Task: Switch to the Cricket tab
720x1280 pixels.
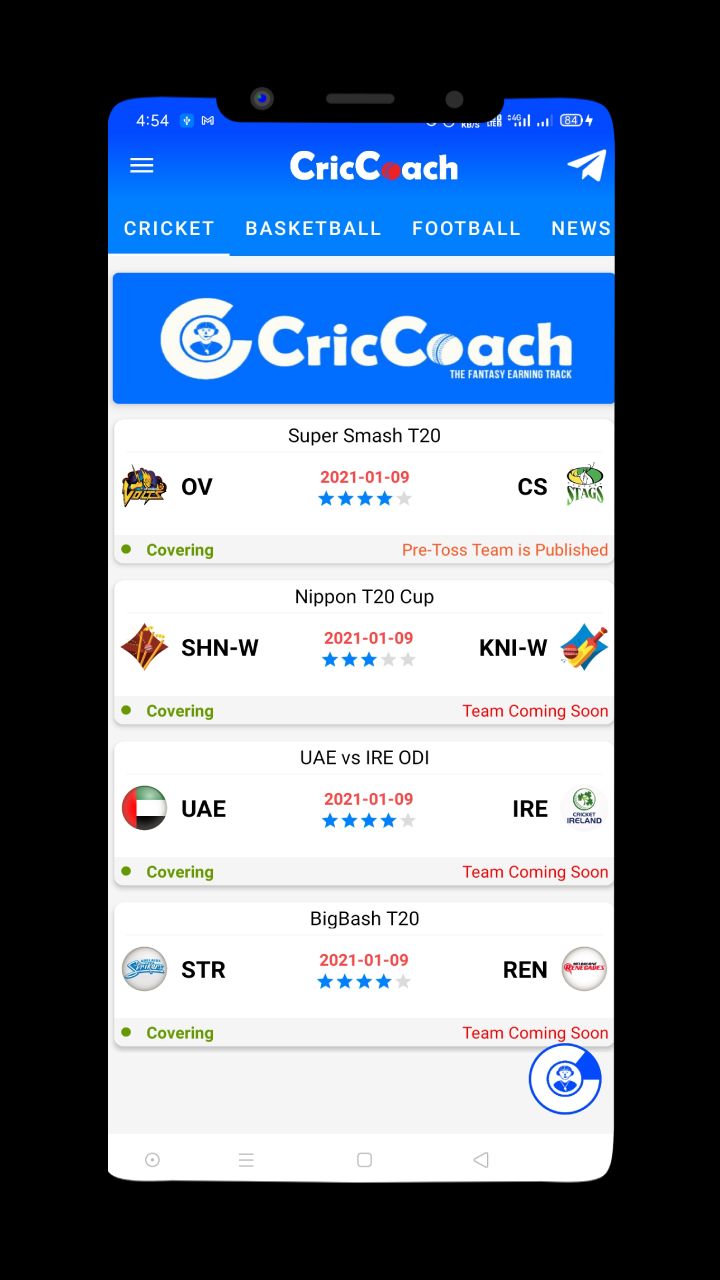Action: (169, 229)
